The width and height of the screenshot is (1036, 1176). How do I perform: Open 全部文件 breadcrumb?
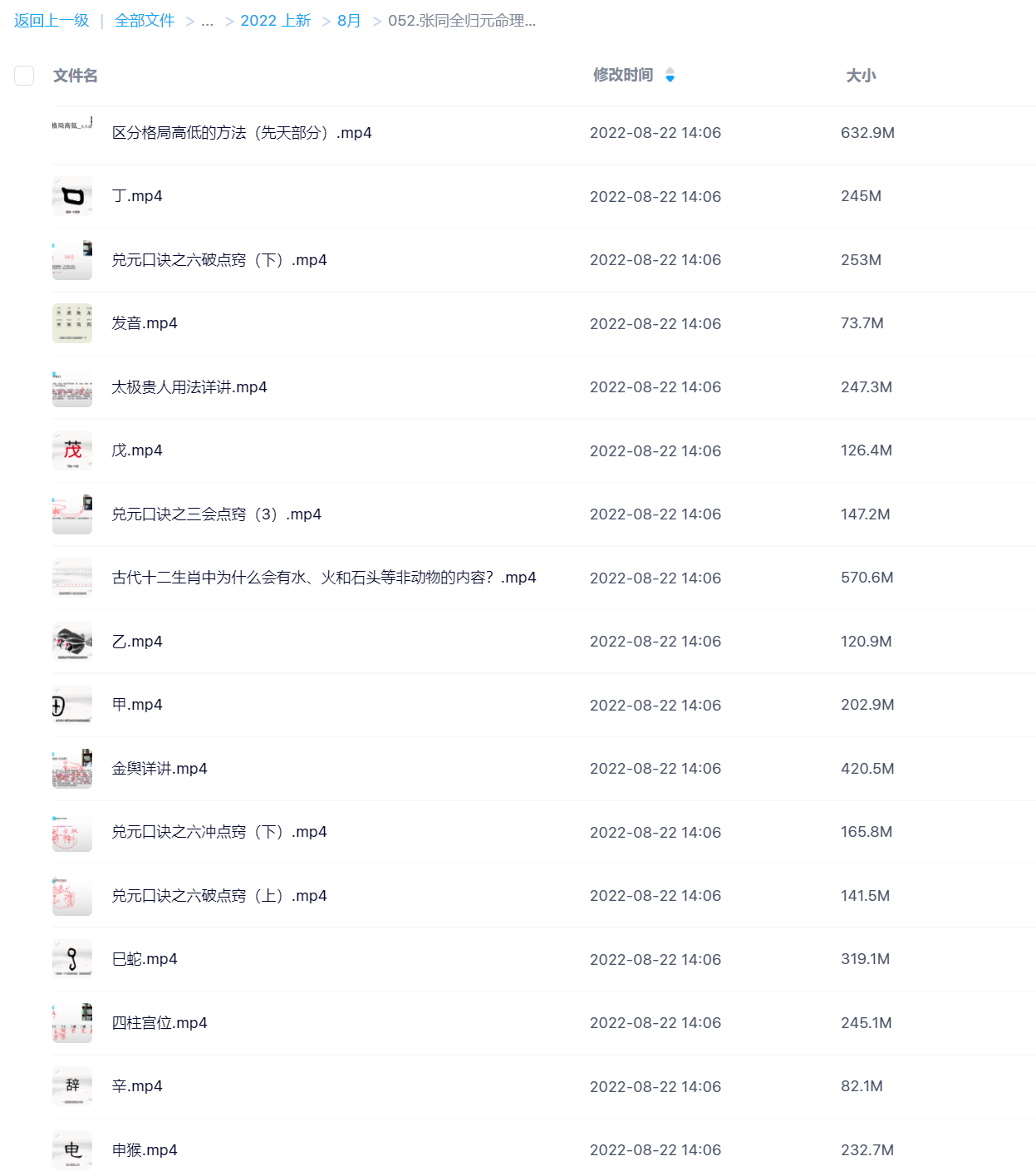145,21
